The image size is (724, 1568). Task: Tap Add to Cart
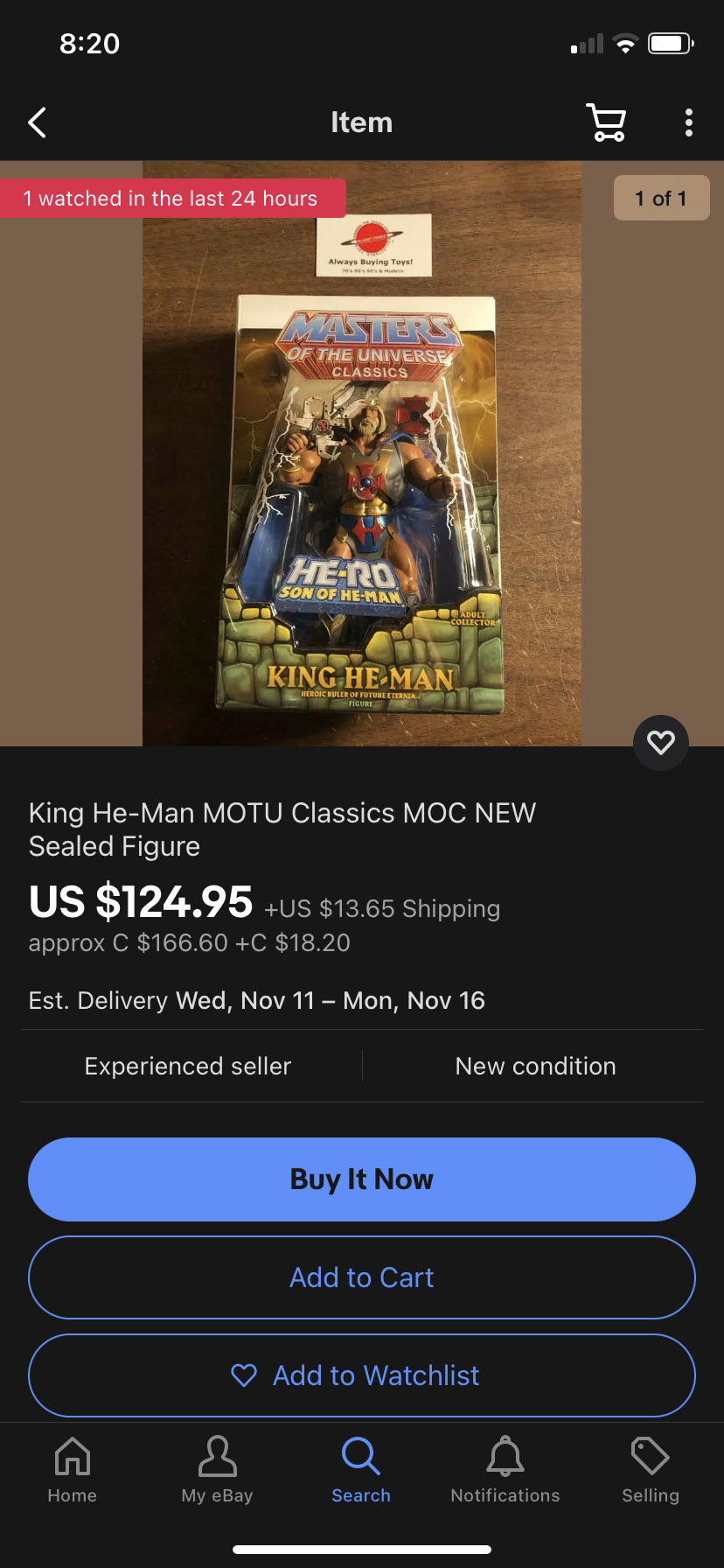coord(361,1277)
